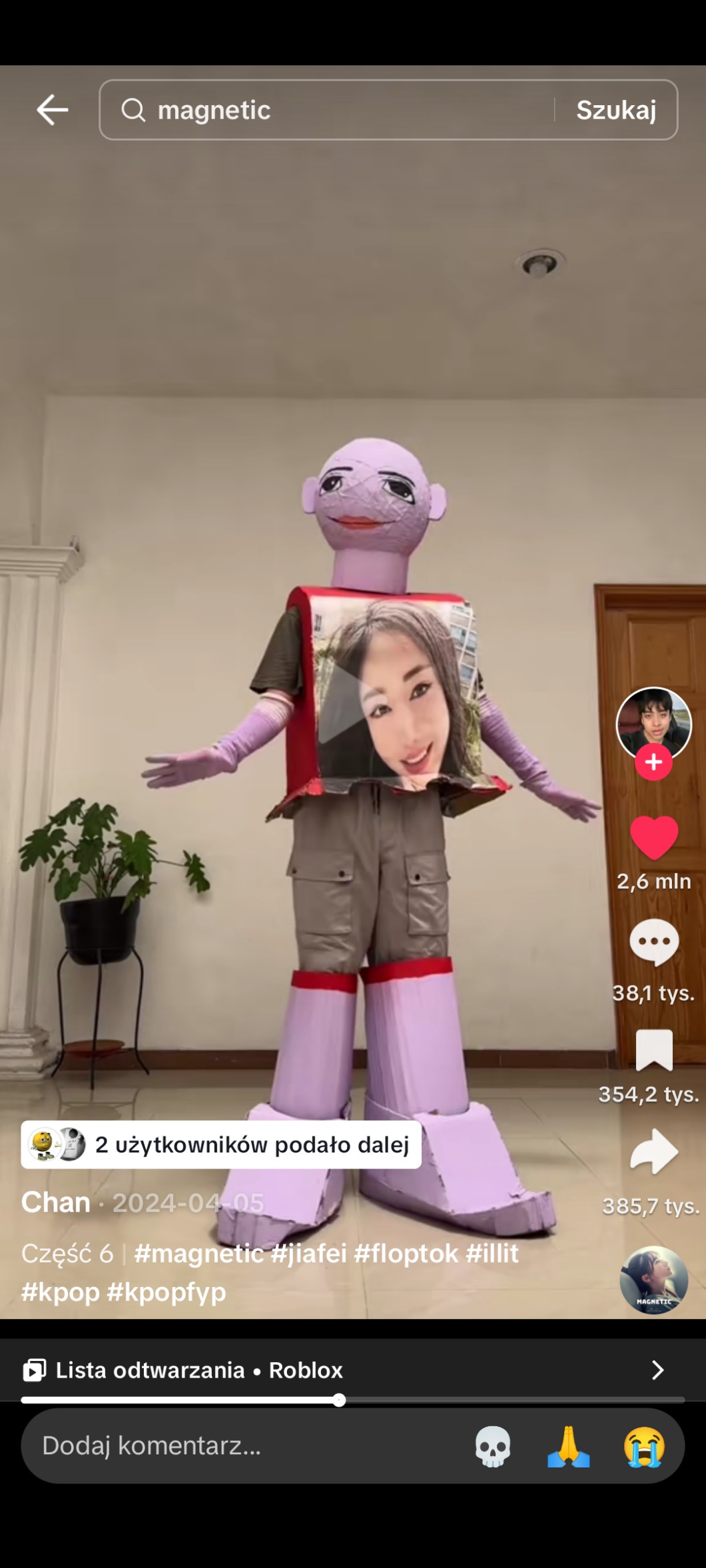Open the Chan username

pos(56,1202)
